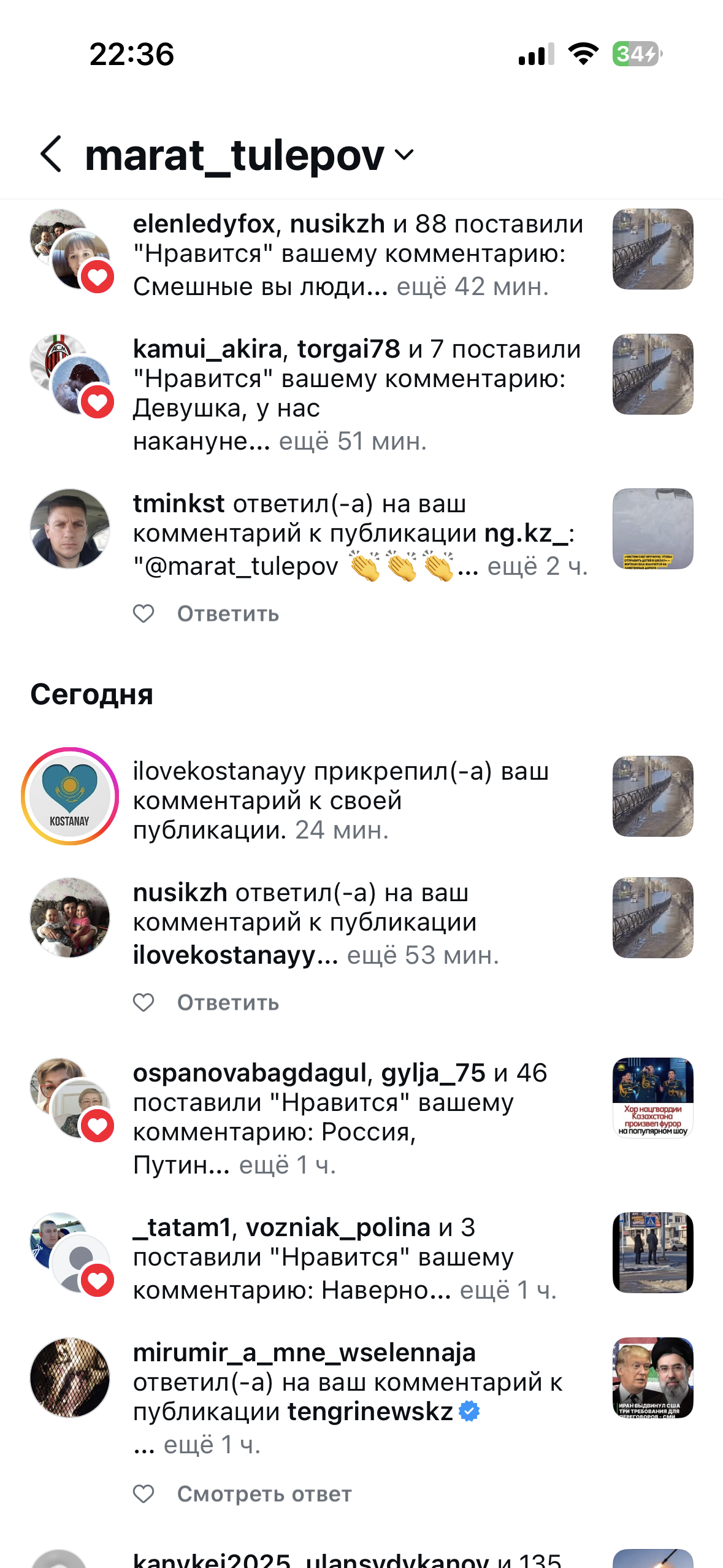Viewport: 723px width, 1568px height.
Task: Open the ng.kz_ post thumbnail
Action: 652,528
